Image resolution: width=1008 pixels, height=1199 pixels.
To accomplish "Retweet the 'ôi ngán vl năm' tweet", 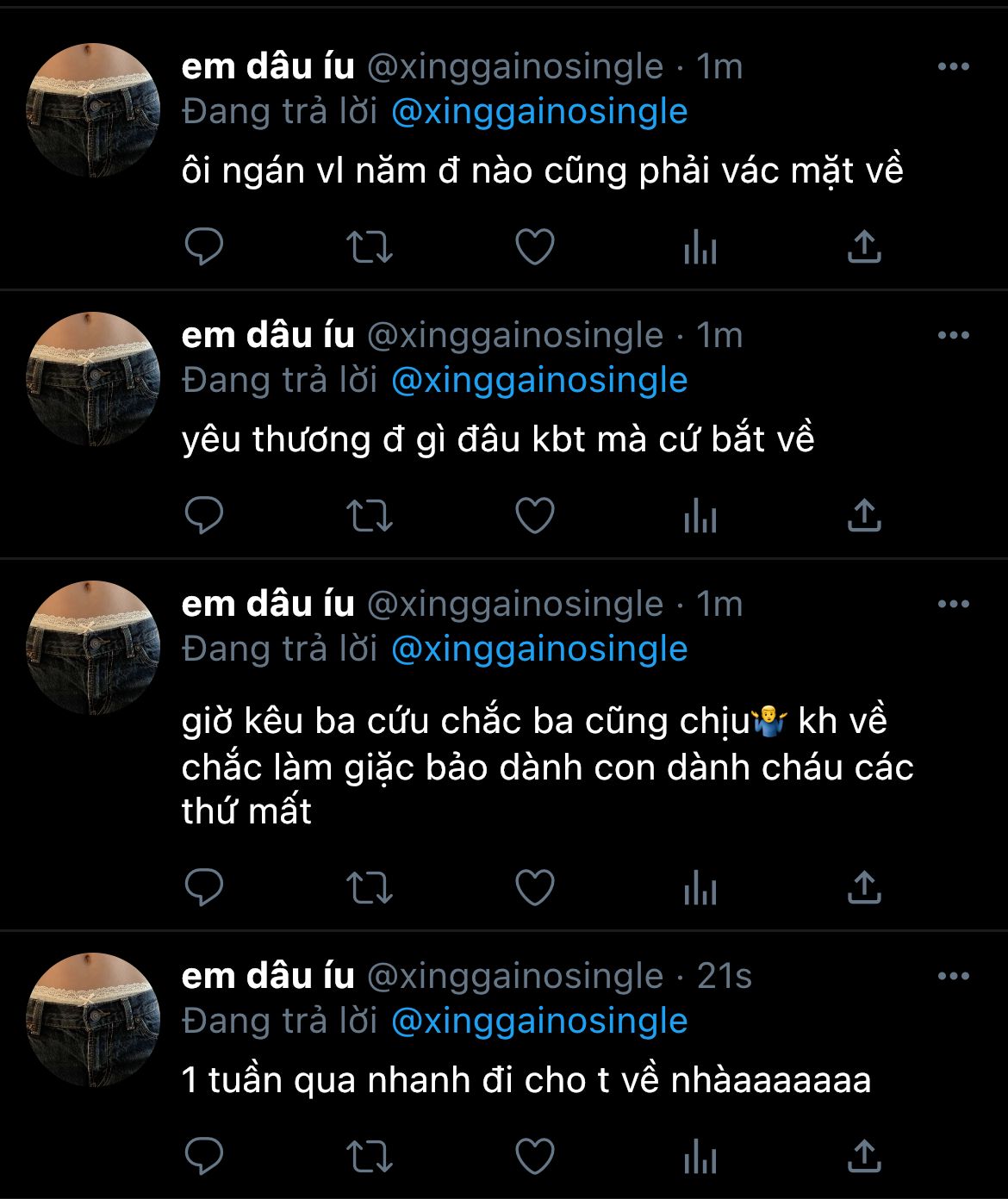I will pos(370,247).
